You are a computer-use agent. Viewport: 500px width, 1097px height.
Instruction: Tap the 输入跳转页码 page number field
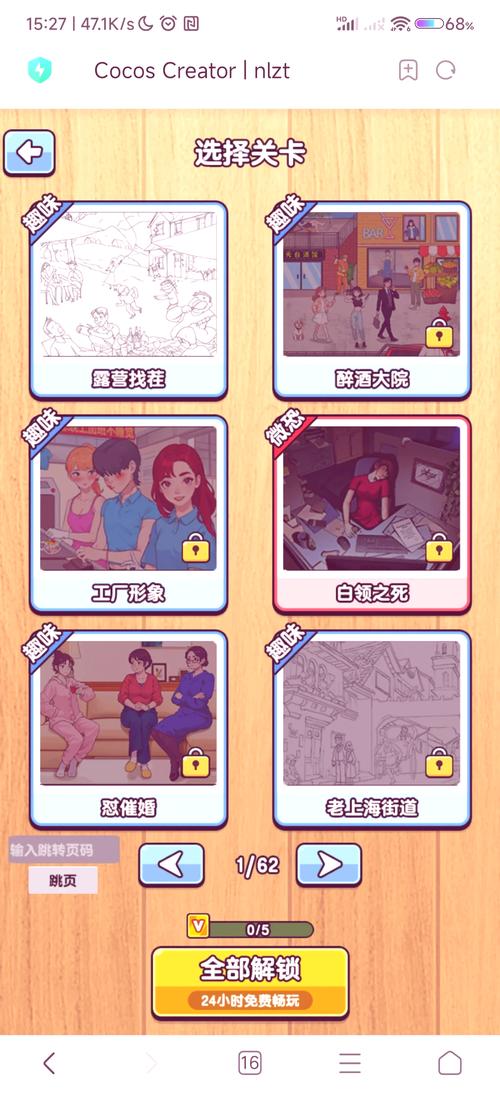point(64,850)
